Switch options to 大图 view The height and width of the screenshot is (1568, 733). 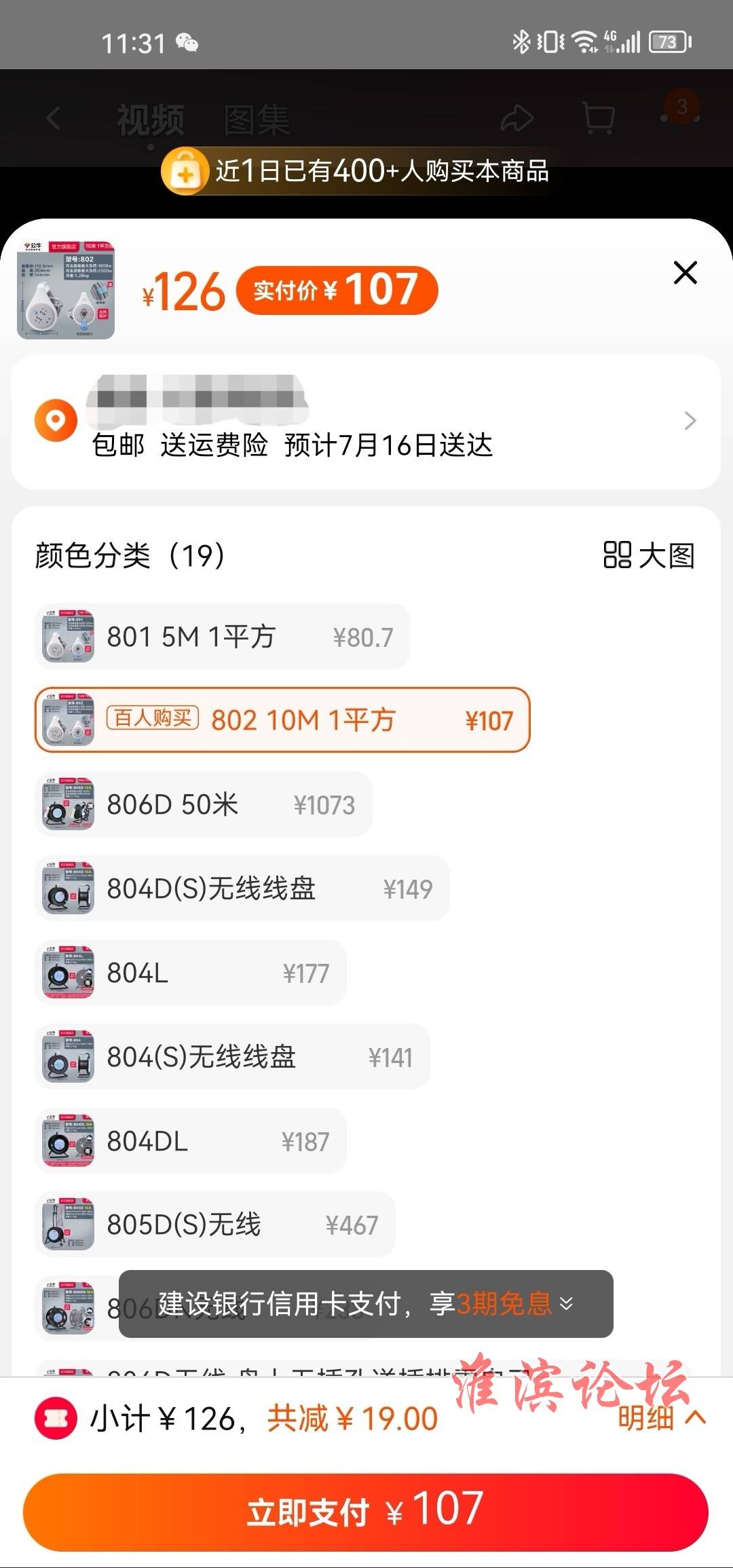649,555
